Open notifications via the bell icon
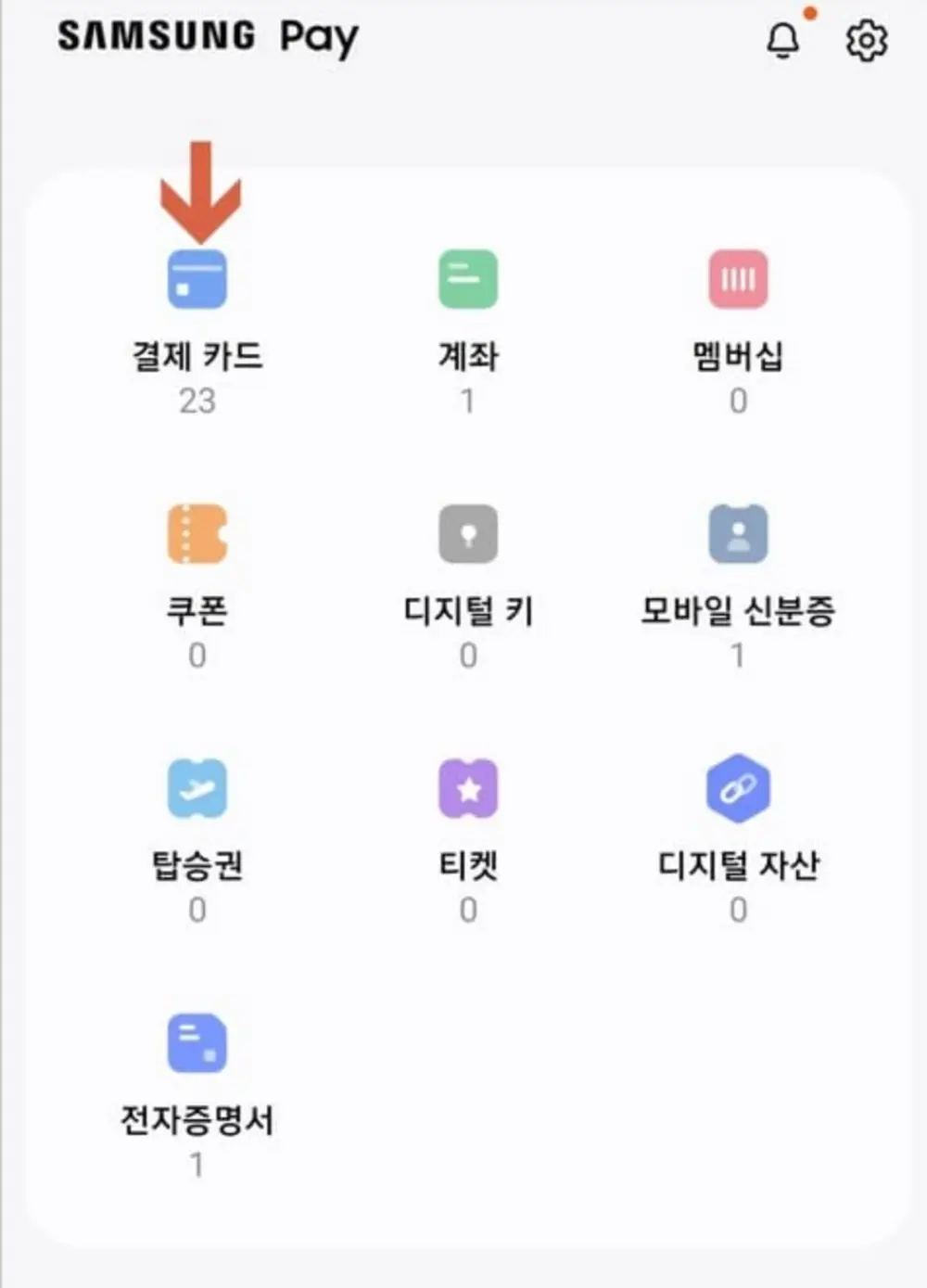Screen dimensions: 927x1288 pyautogui.click(x=782, y=42)
